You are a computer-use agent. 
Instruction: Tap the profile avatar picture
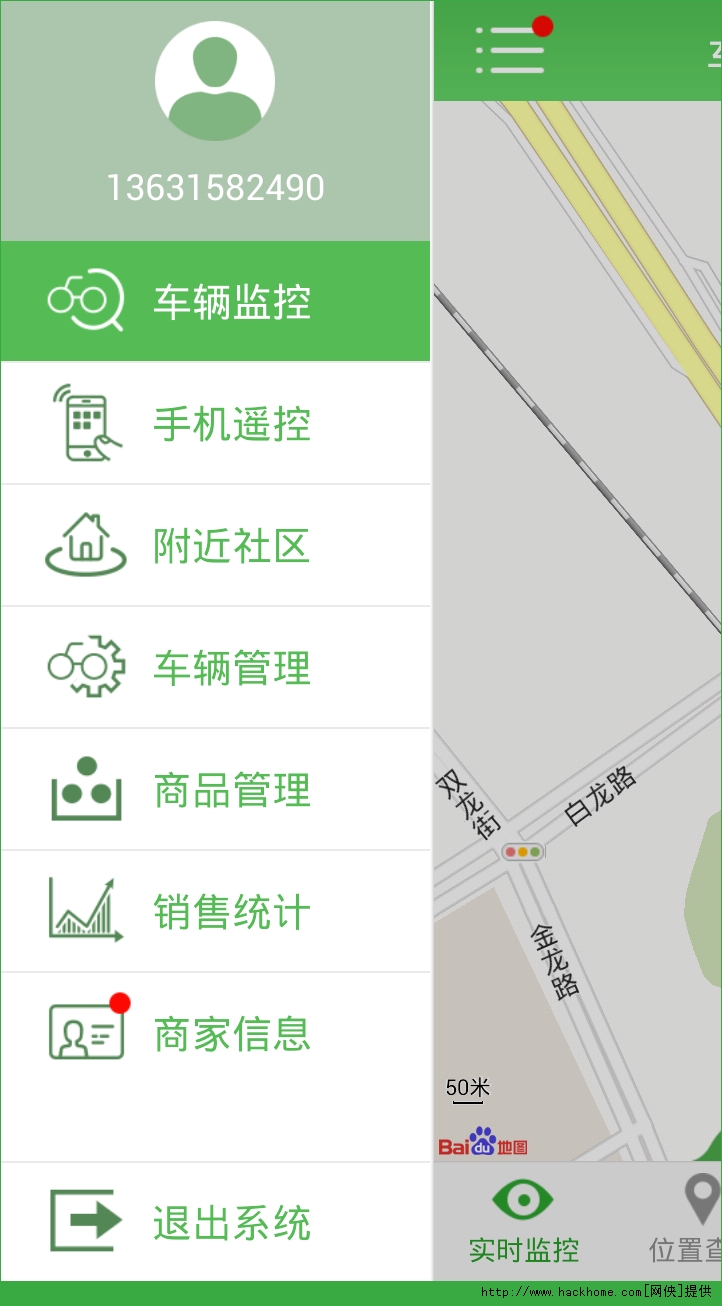point(215,81)
